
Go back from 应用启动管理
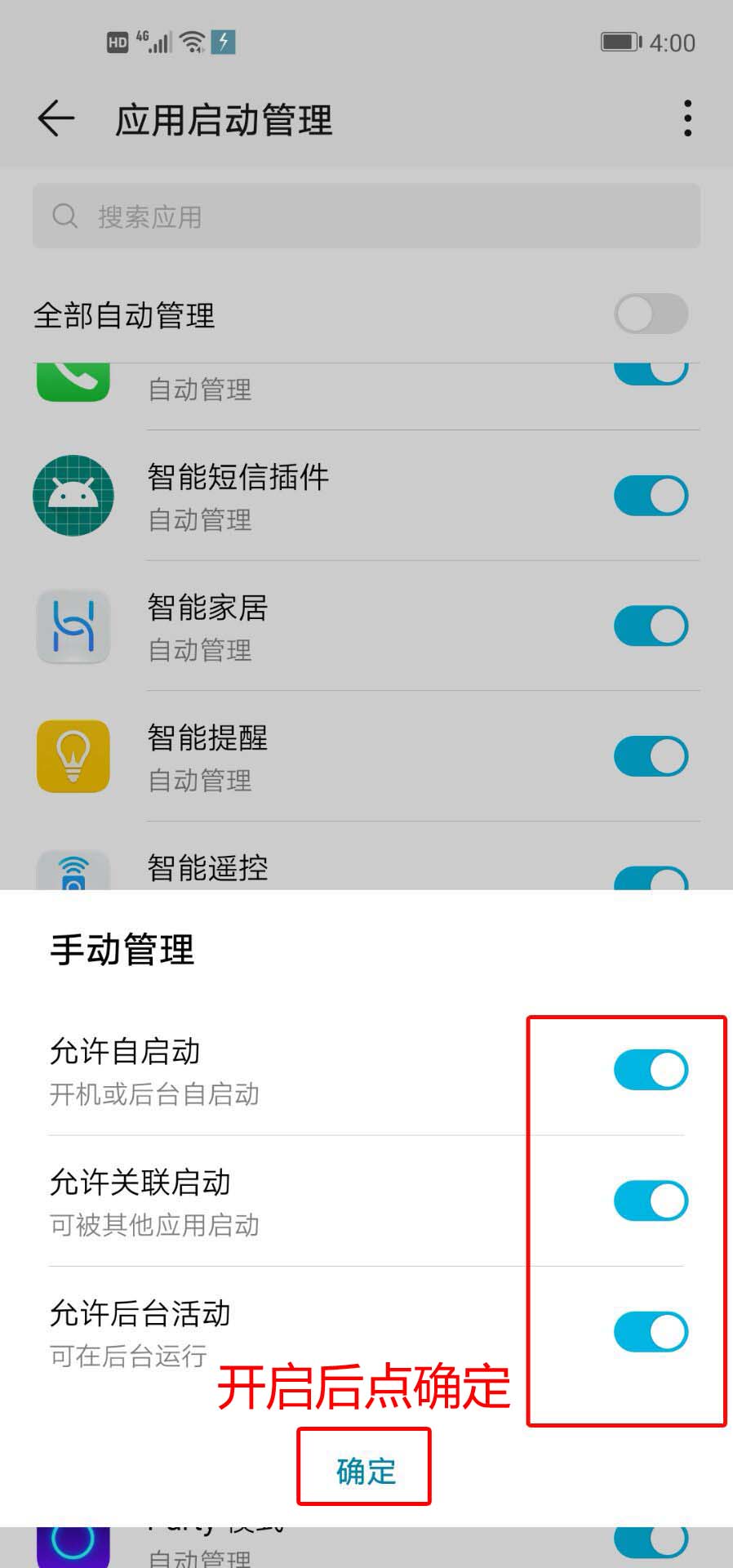click(x=56, y=119)
